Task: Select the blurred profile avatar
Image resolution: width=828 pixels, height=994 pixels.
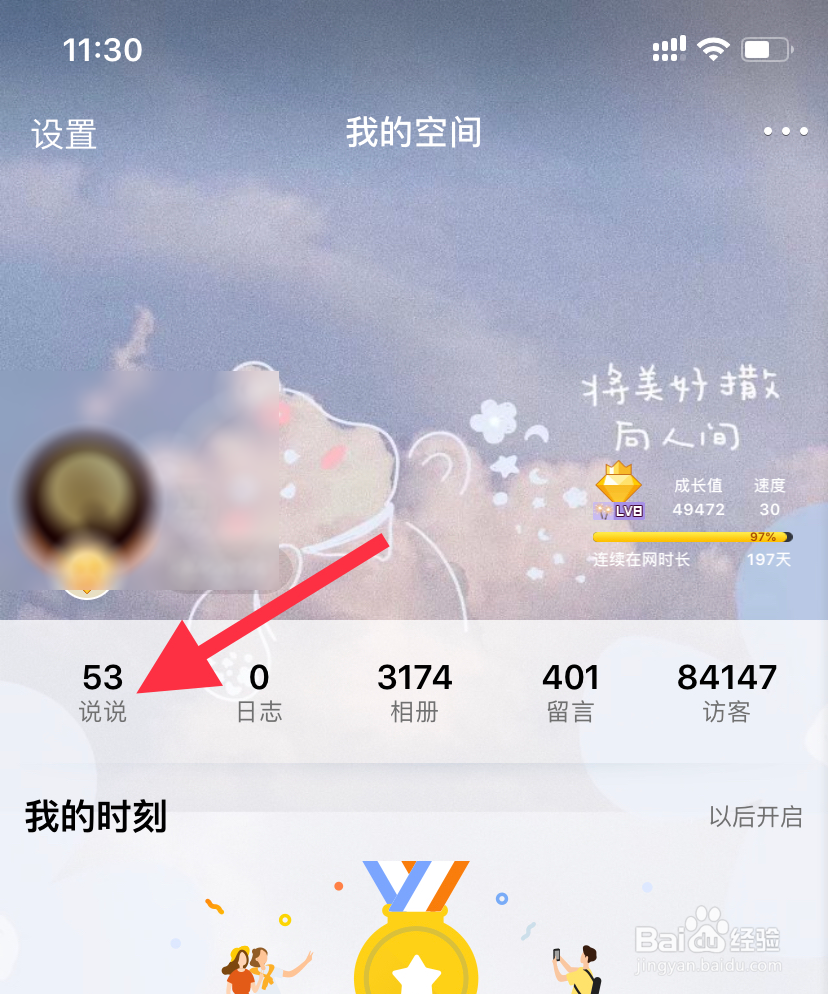Action: point(87,502)
